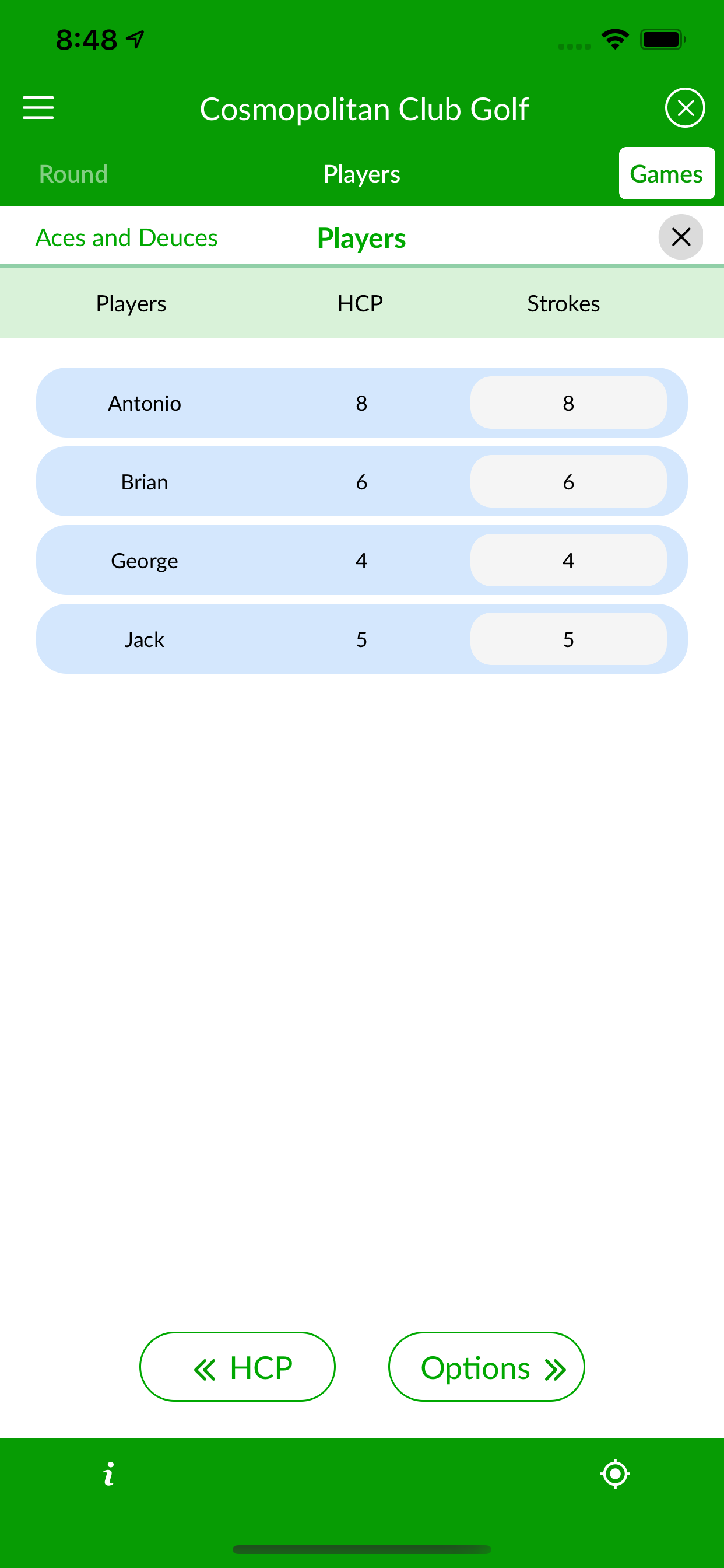Screen dimensions: 724x1568
Task: Switch to the Round tab
Action: pyautogui.click(x=73, y=174)
